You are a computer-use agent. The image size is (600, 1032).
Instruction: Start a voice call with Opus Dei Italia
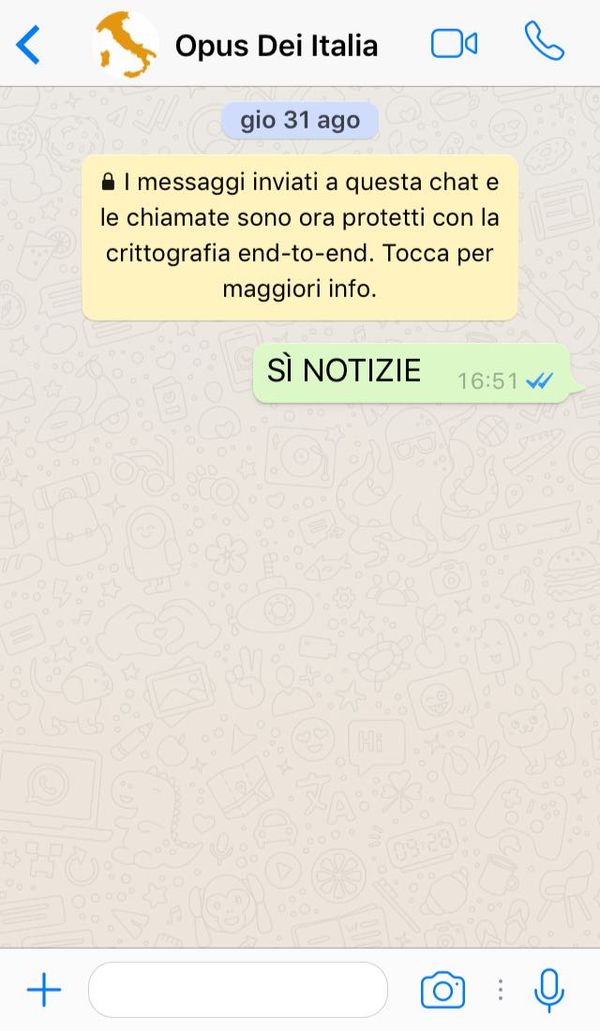[544, 43]
